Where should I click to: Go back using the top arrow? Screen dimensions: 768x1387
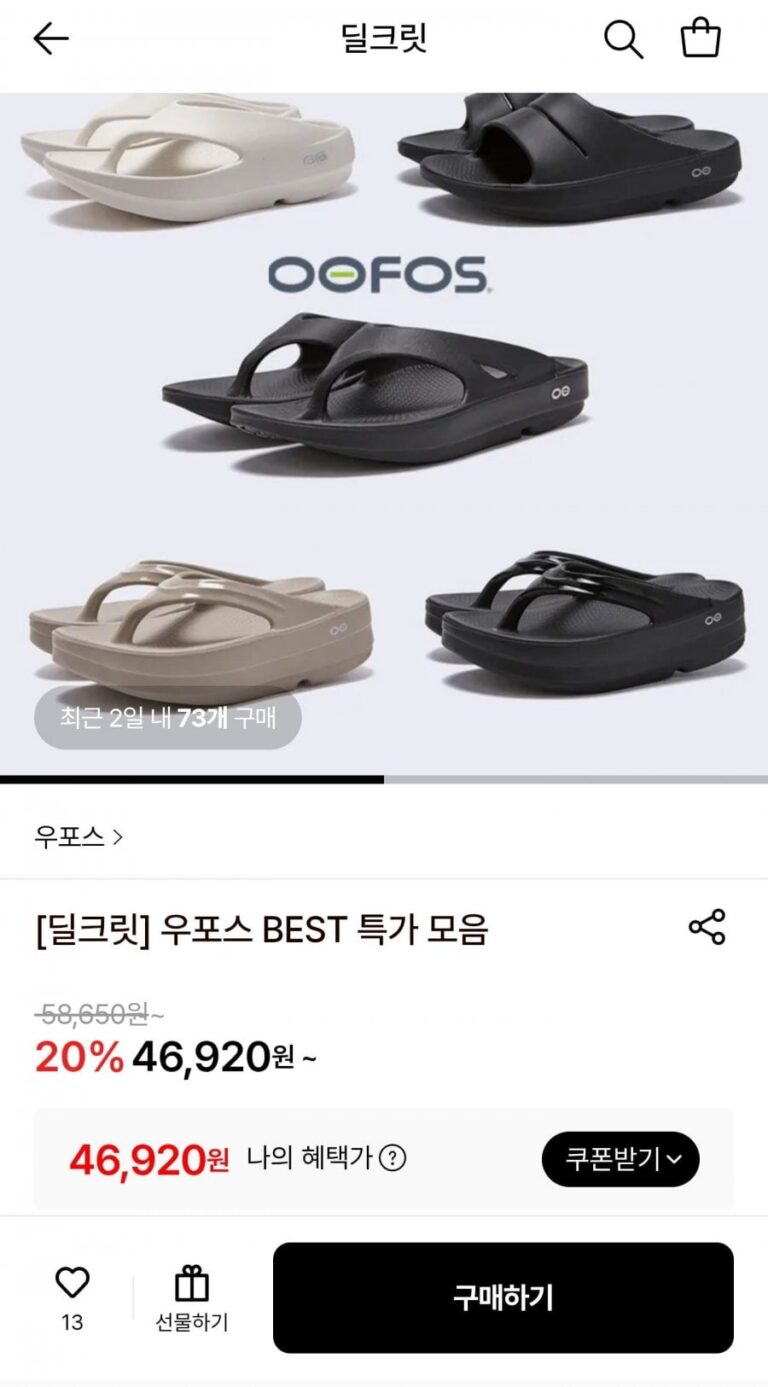[50, 39]
